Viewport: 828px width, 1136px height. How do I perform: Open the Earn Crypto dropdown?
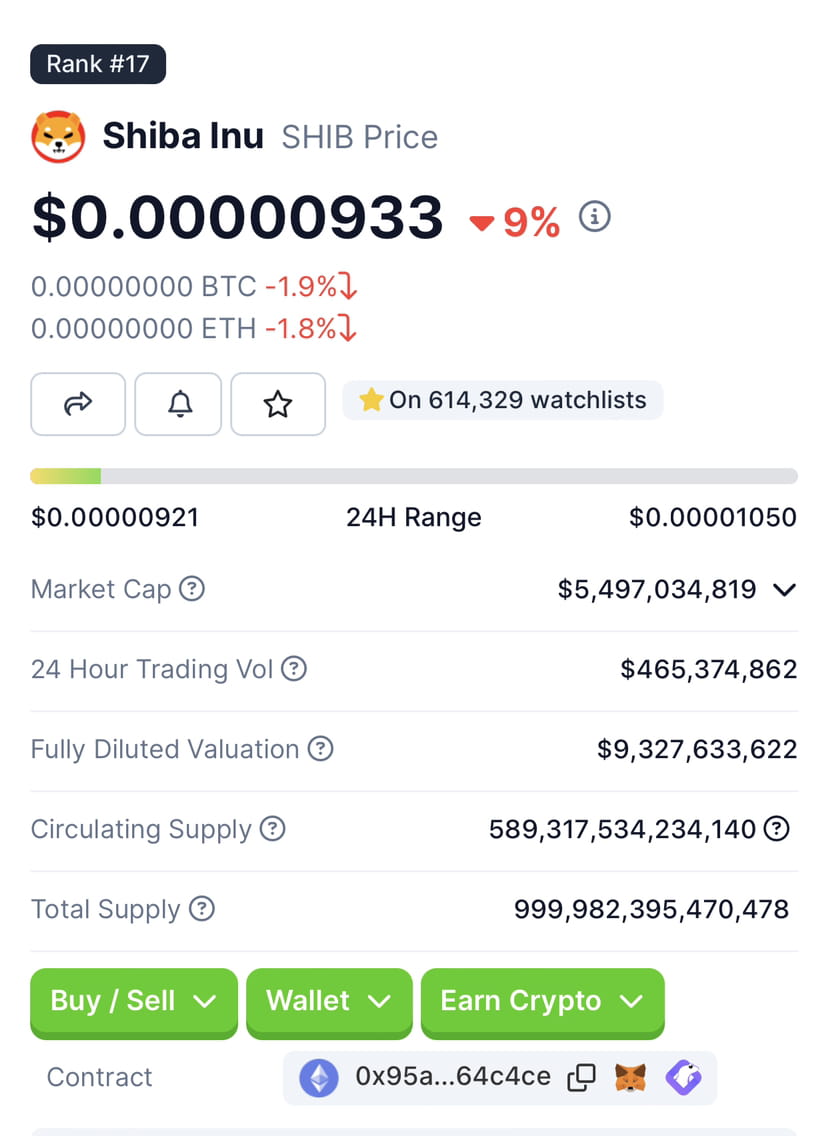coord(542,1003)
